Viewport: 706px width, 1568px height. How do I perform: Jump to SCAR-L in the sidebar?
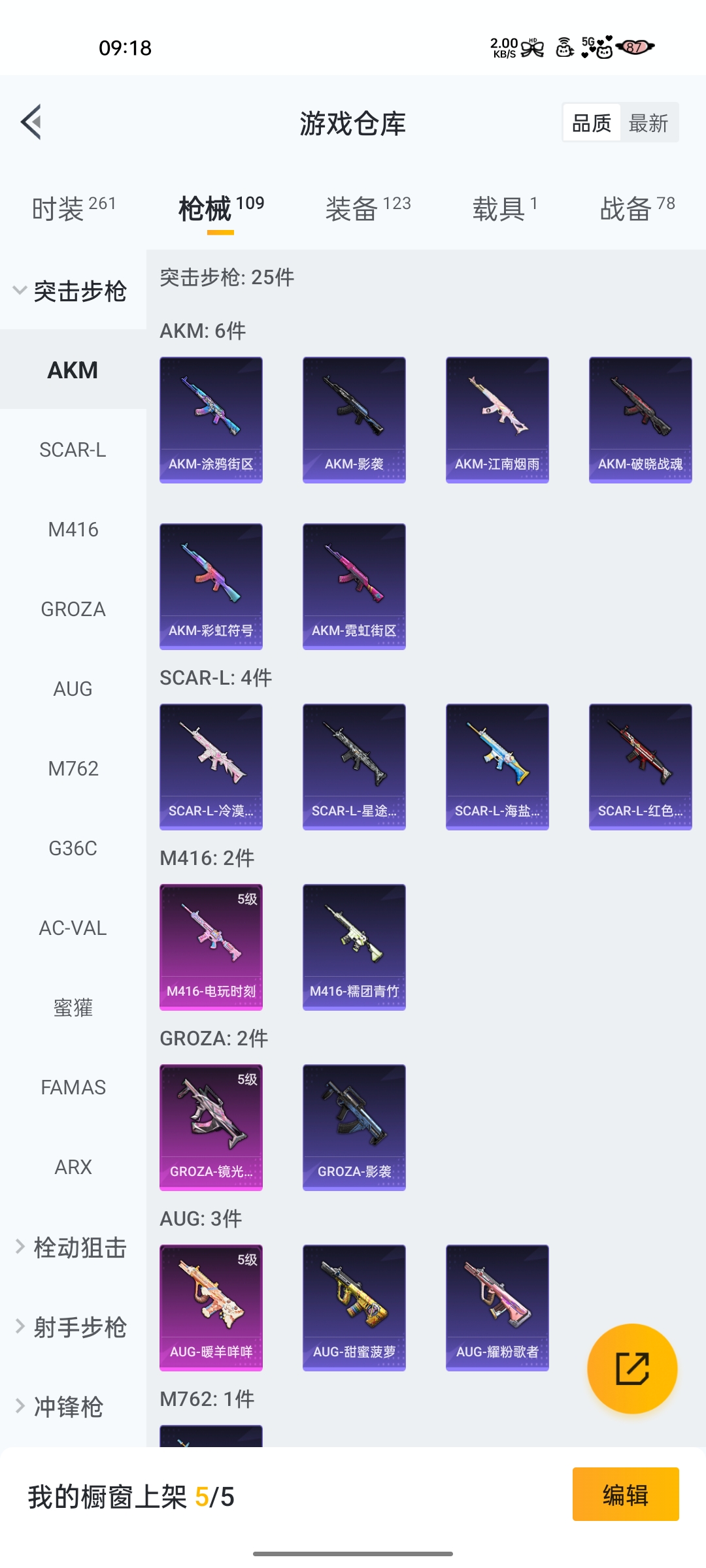pyautogui.click(x=73, y=450)
